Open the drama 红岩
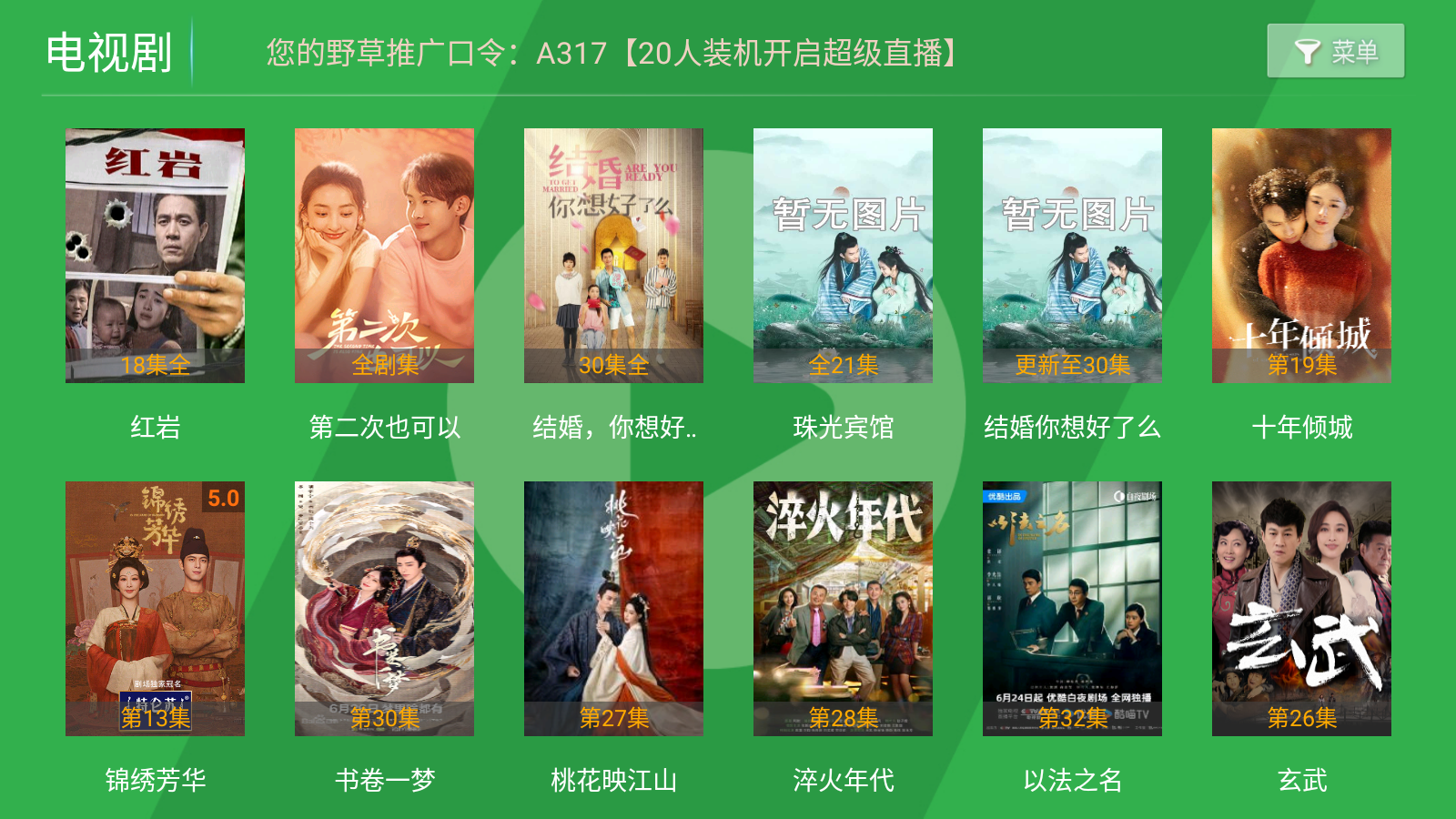Screen dimensions: 1456x819 (x=155, y=255)
